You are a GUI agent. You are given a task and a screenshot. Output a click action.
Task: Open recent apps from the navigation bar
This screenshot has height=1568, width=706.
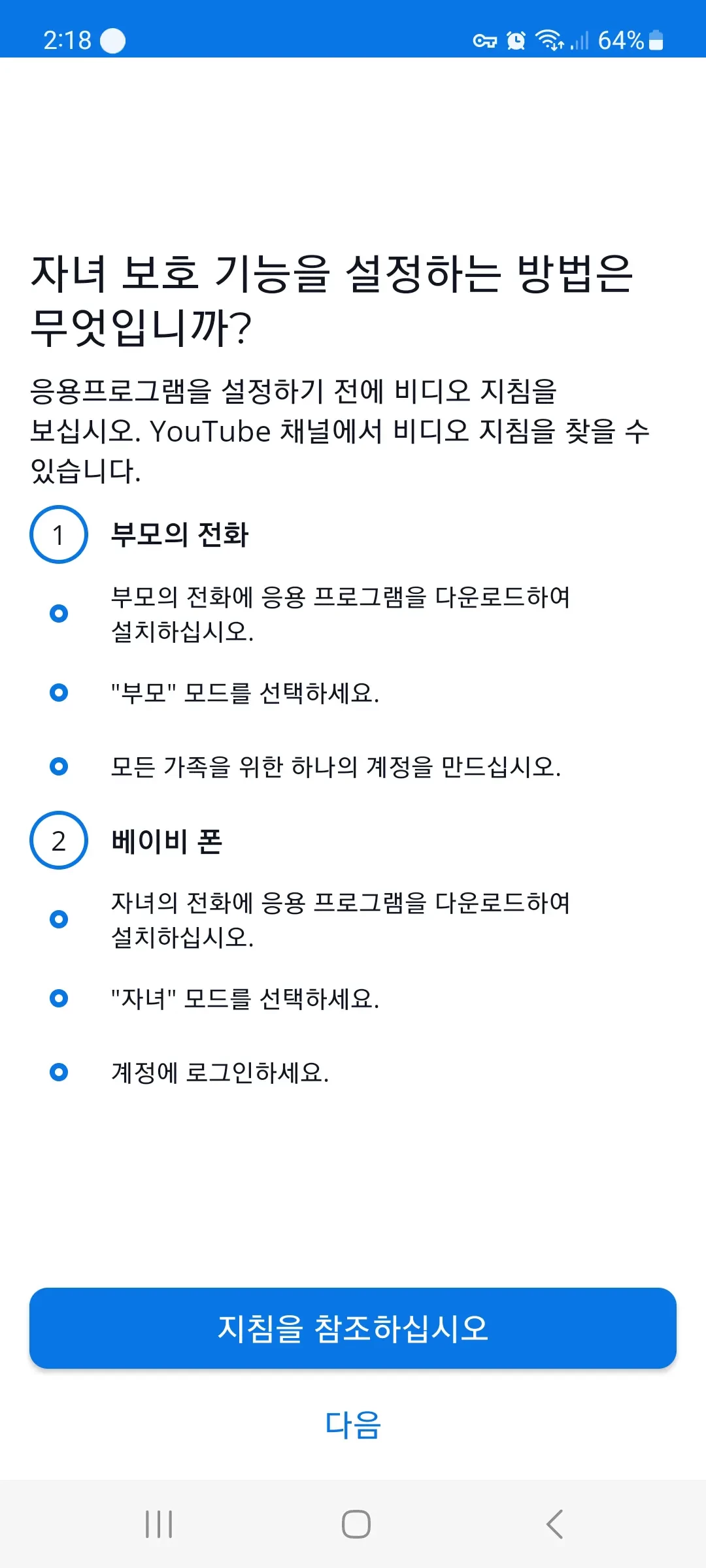[x=159, y=1524]
